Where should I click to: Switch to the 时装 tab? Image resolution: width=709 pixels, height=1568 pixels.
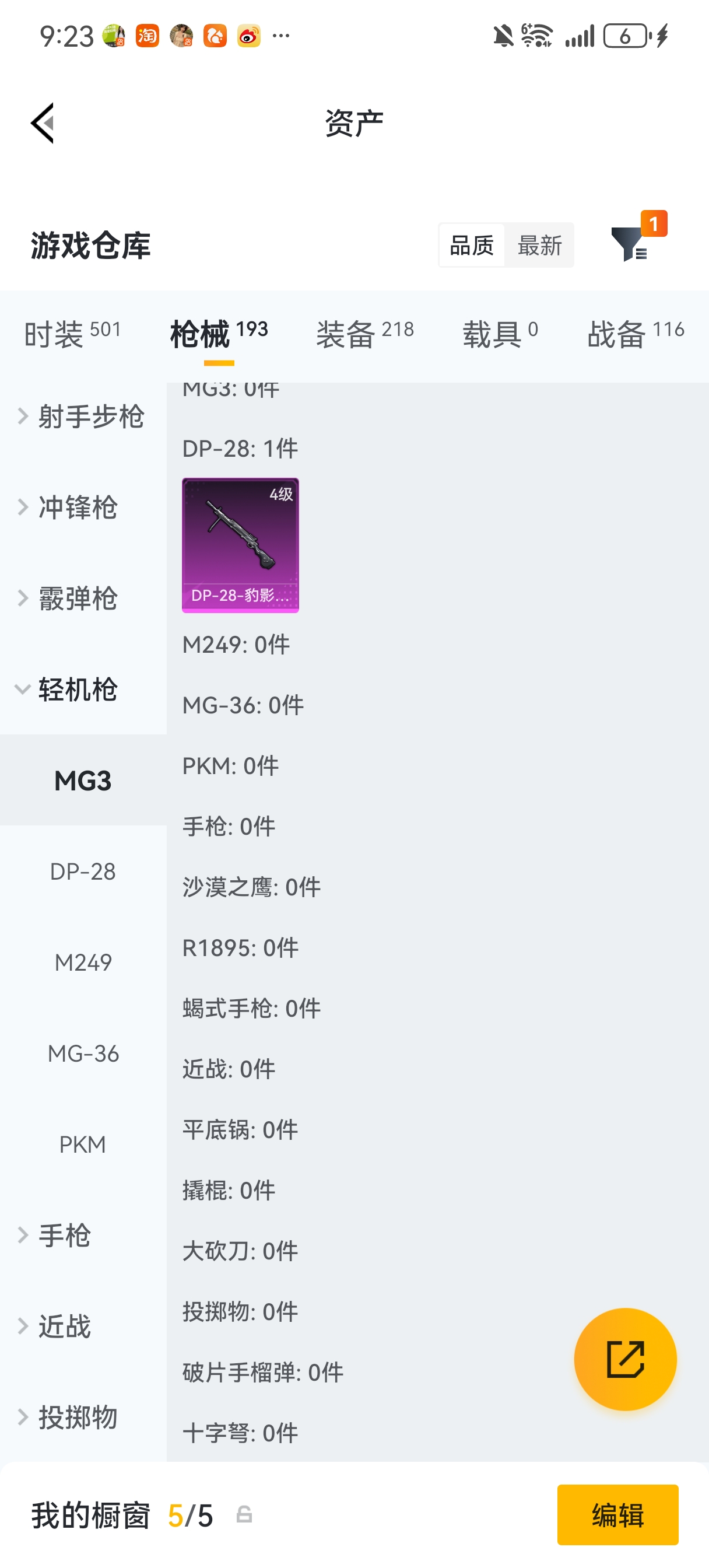click(72, 334)
